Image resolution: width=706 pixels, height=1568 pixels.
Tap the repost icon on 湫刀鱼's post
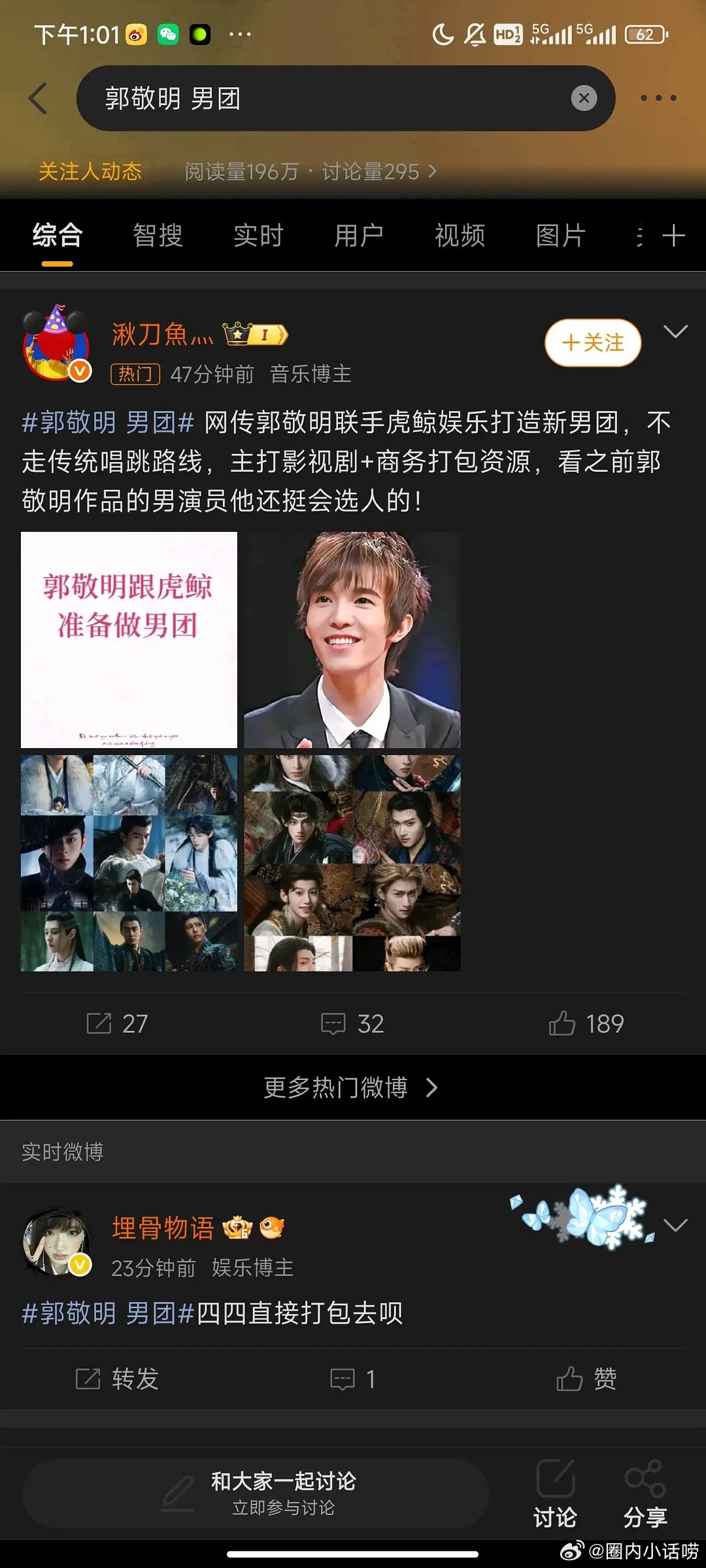coord(99,1024)
